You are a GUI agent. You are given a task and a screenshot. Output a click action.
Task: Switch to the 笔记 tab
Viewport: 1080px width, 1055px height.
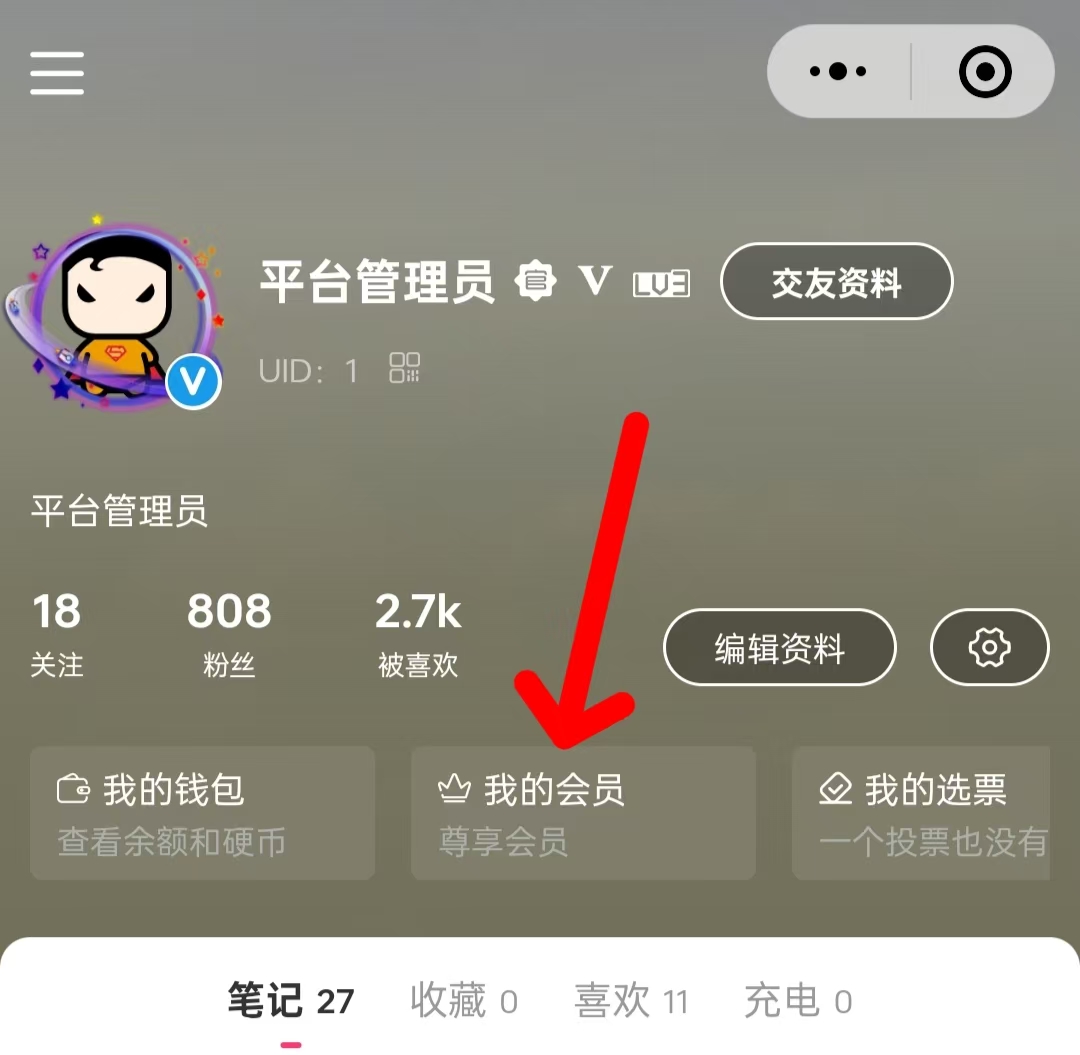[290, 1001]
